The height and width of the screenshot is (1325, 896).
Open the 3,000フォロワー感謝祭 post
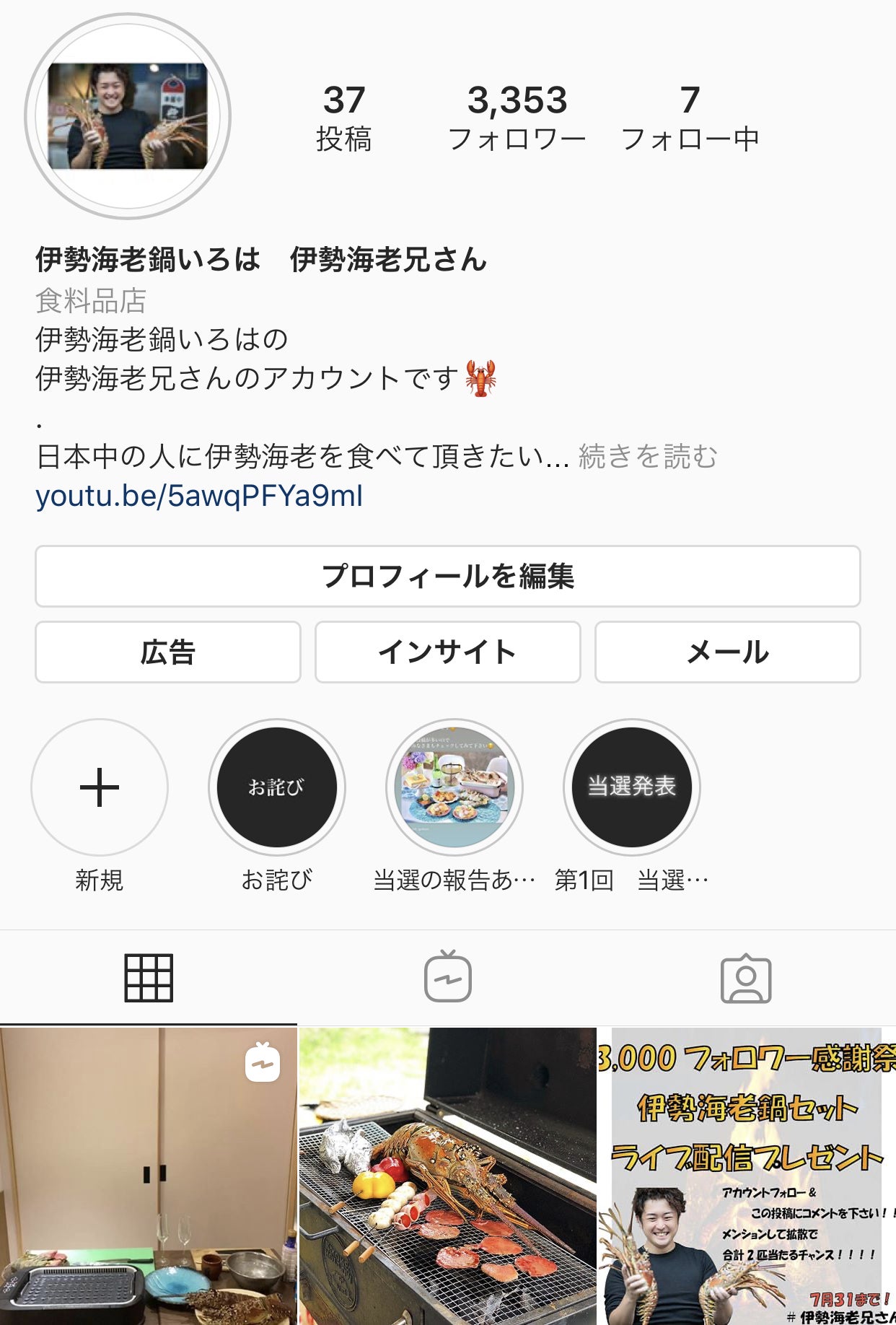pos(747,1176)
